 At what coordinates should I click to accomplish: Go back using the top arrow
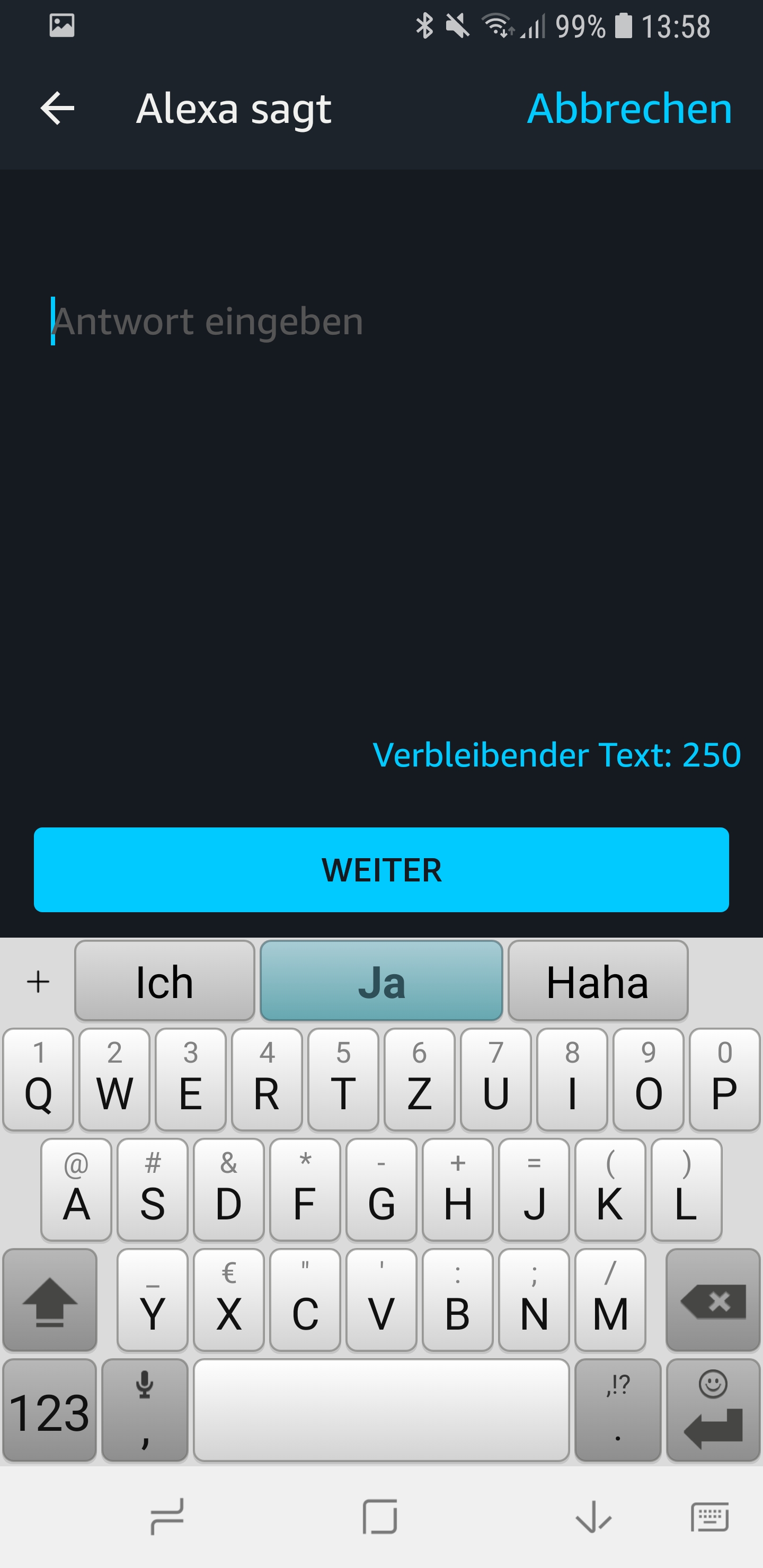coord(57,109)
